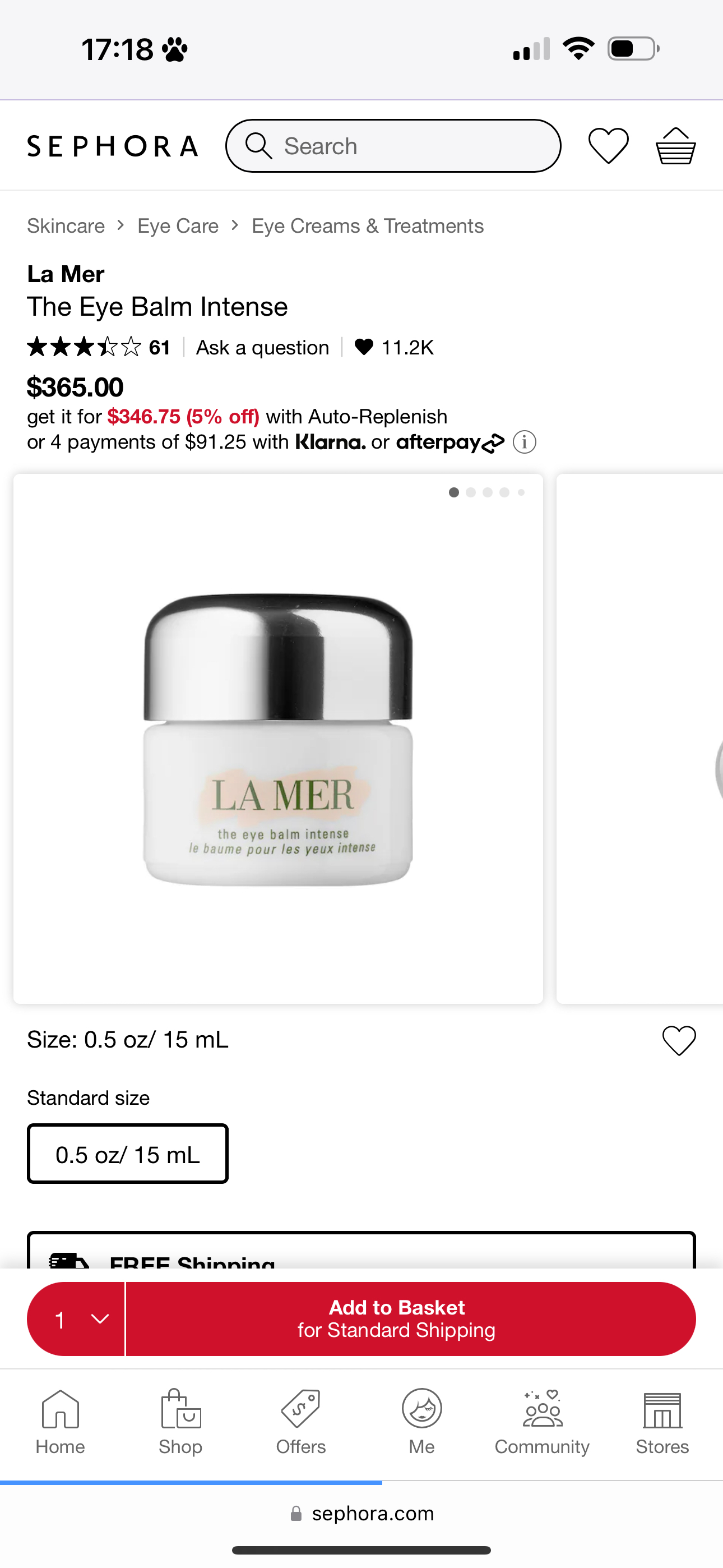The image size is (723, 1568).
Task: Go to Skincare breadcrumb
Action: 66,226
